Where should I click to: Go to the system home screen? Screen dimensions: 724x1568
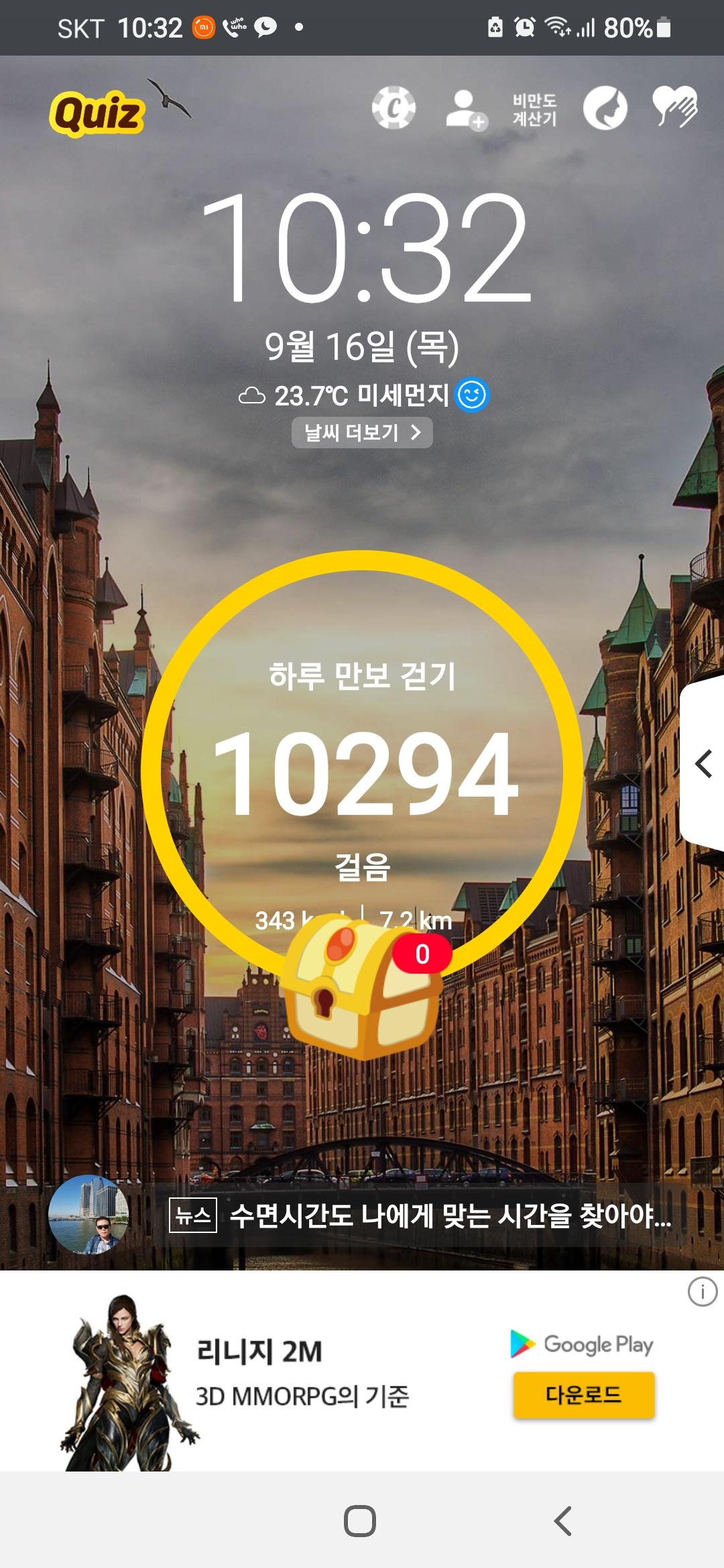click(x=360, y=1521)
